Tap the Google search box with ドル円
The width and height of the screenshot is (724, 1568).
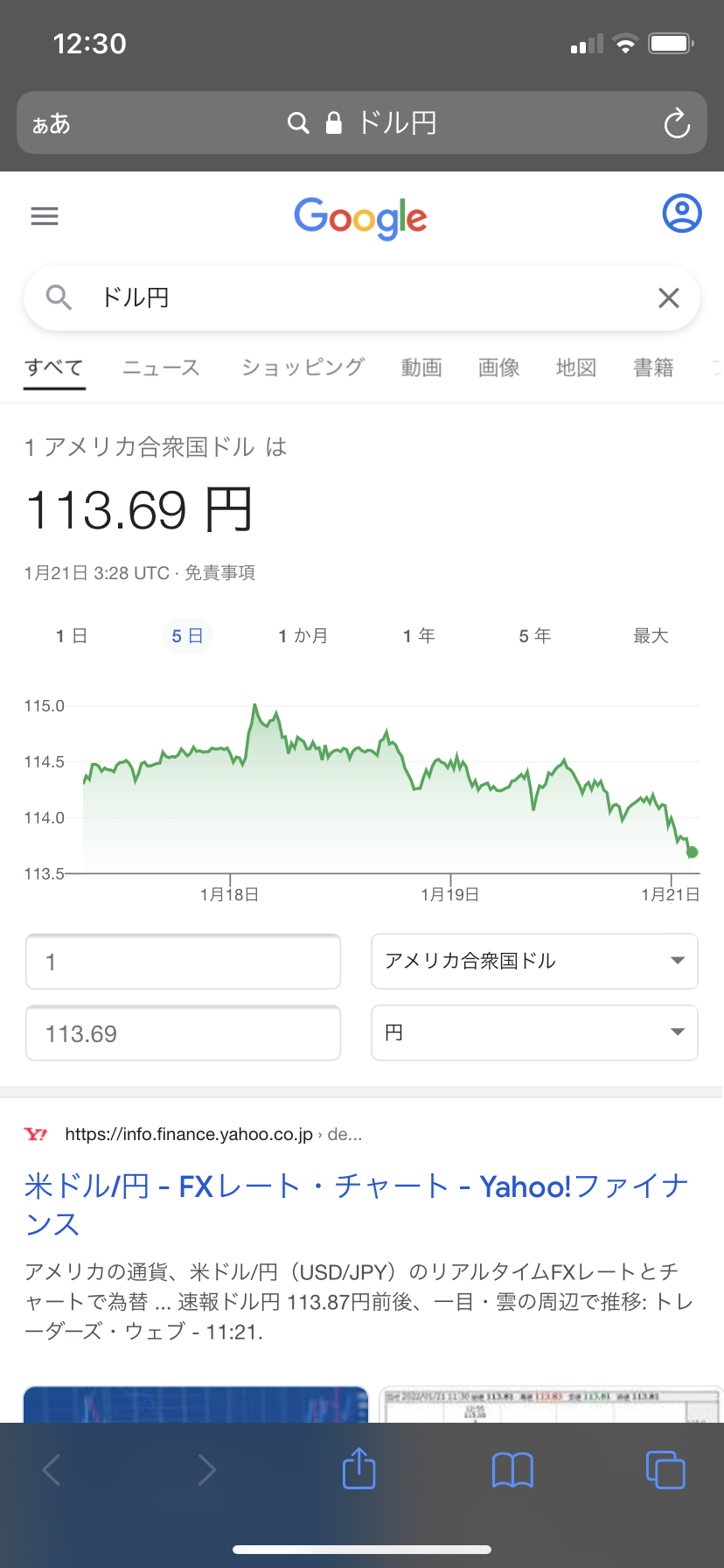[361, 298]
